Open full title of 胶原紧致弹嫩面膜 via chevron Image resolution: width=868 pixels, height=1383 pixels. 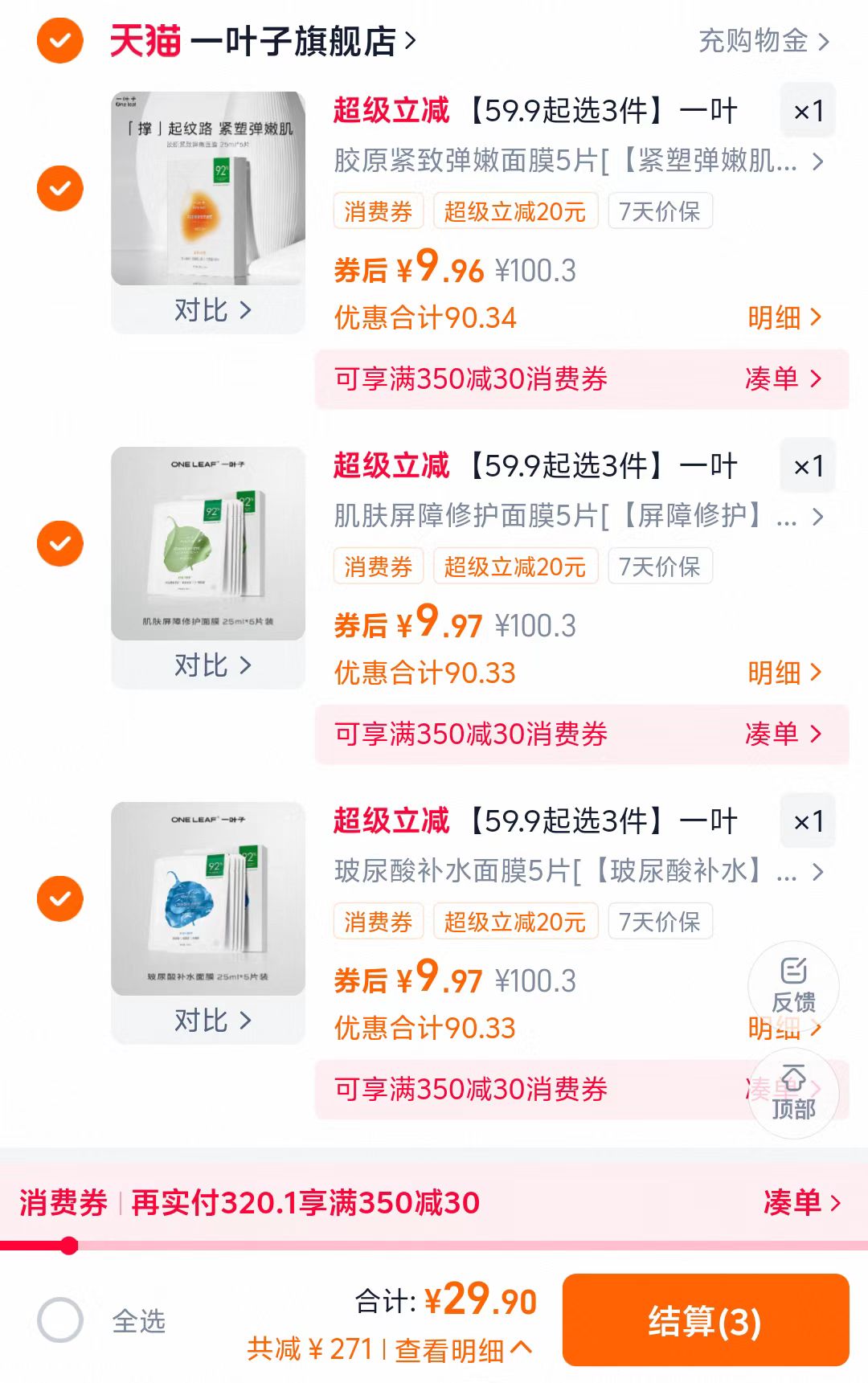click(x=818, y=162)
